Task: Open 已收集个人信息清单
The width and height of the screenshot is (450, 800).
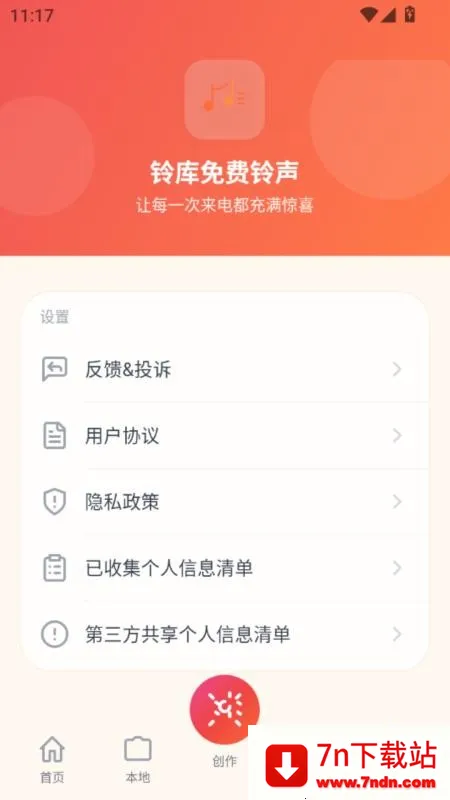Action: [224, 568]
